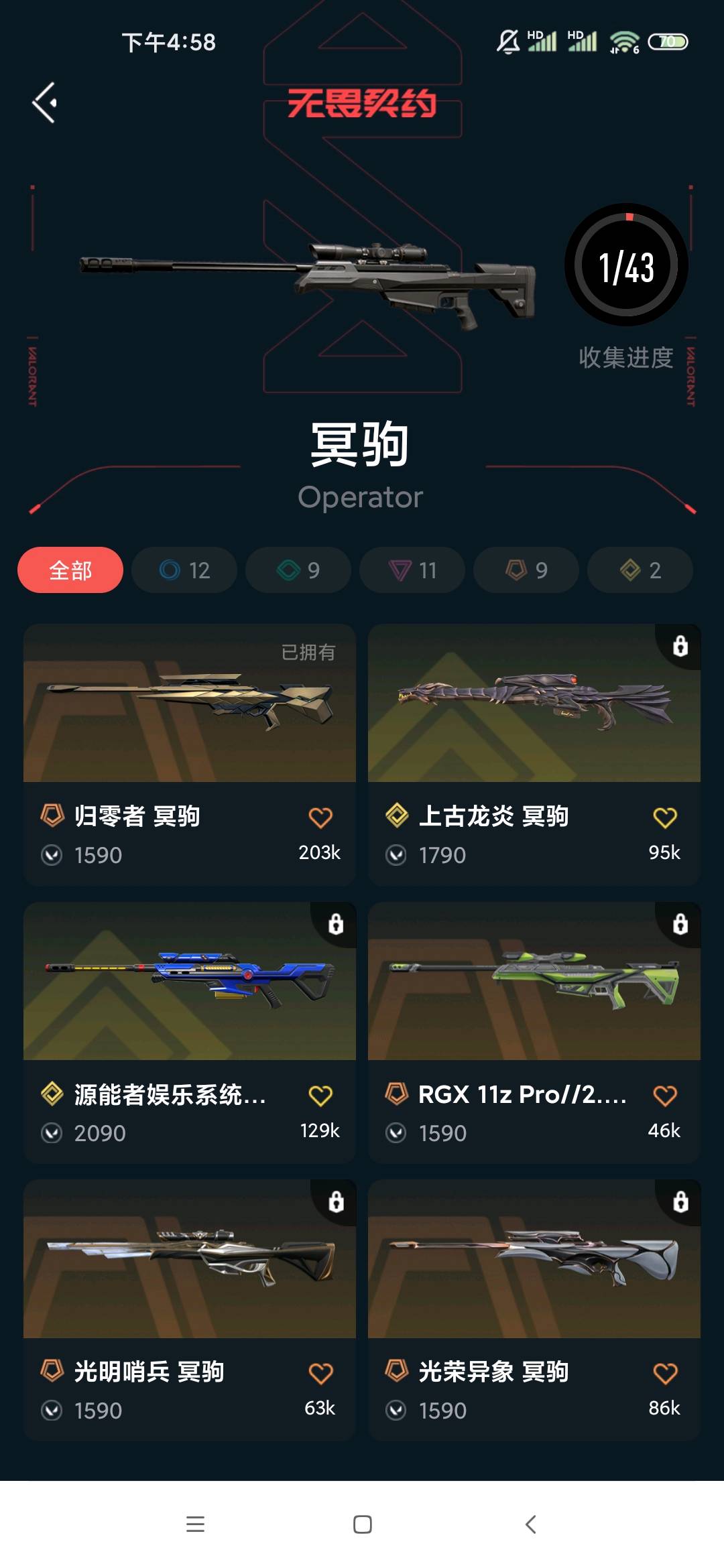Open the 源能者娱乐系统 skin card

click(x=189, y=982)
